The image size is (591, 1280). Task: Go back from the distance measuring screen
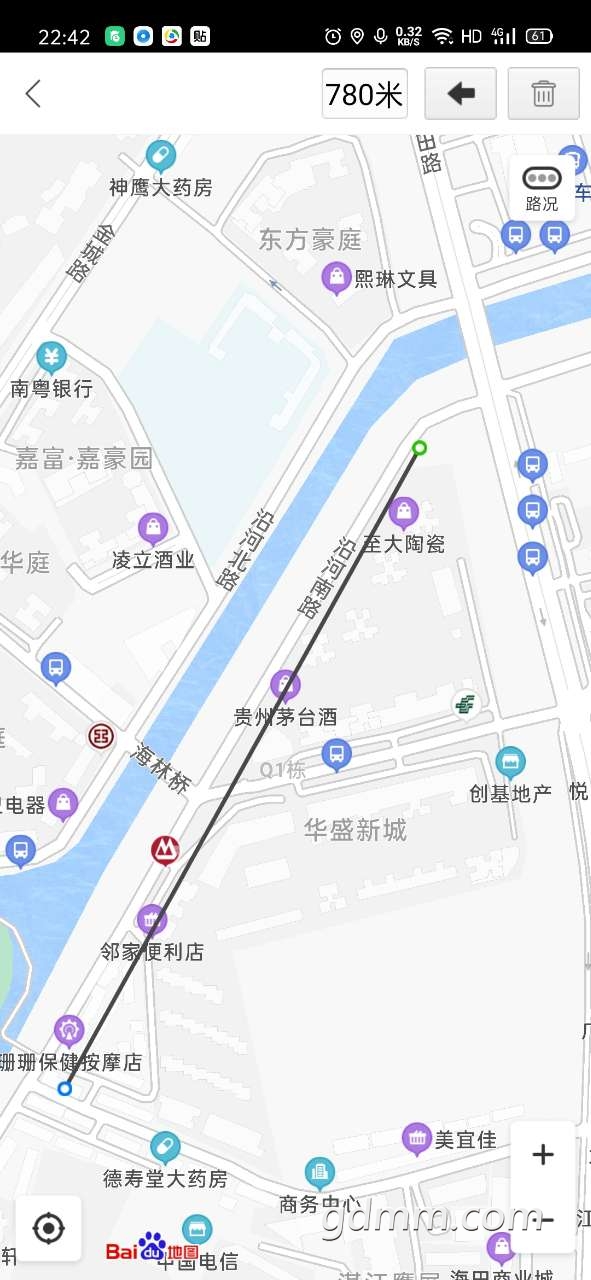click(33, 94)
